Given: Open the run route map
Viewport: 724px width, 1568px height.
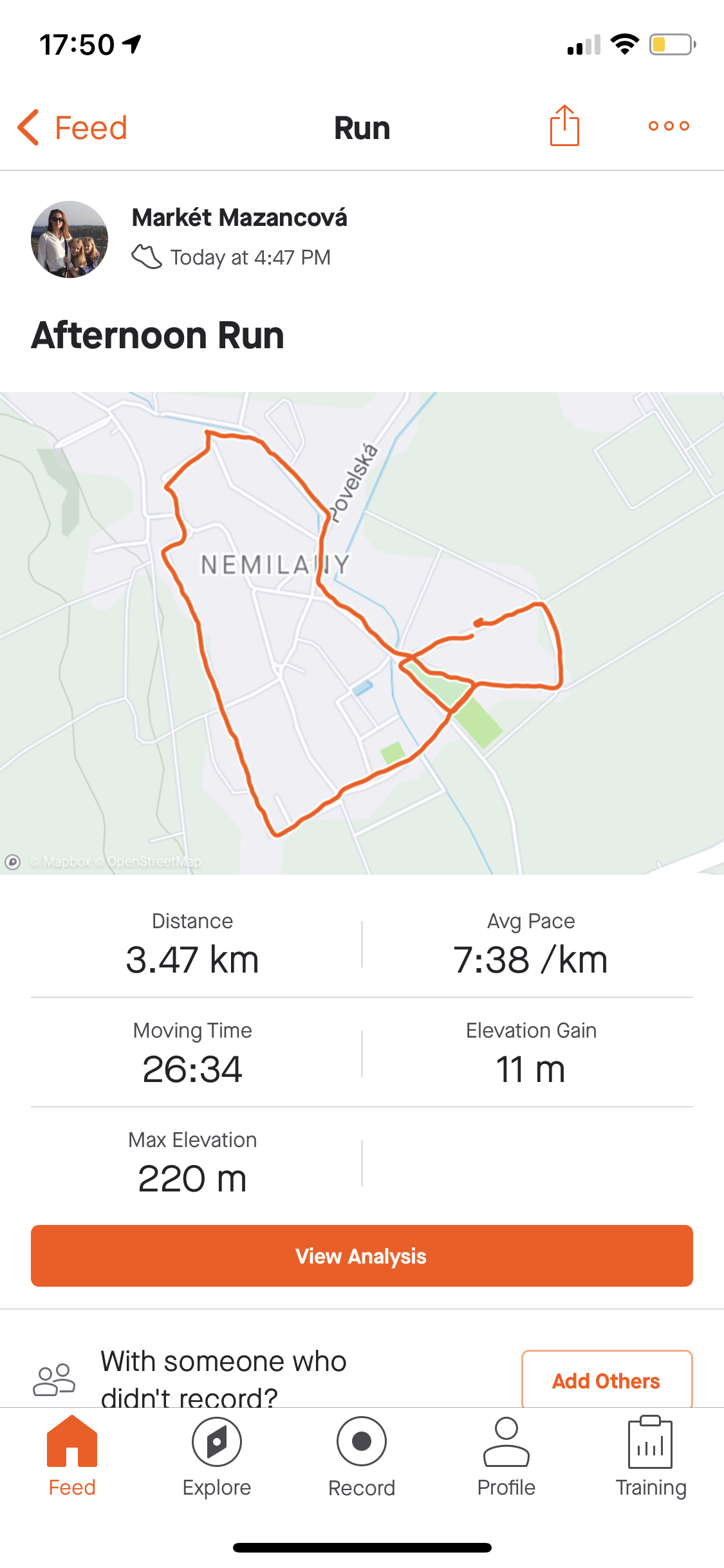Looking at the screenshot, I should (362, 633).
